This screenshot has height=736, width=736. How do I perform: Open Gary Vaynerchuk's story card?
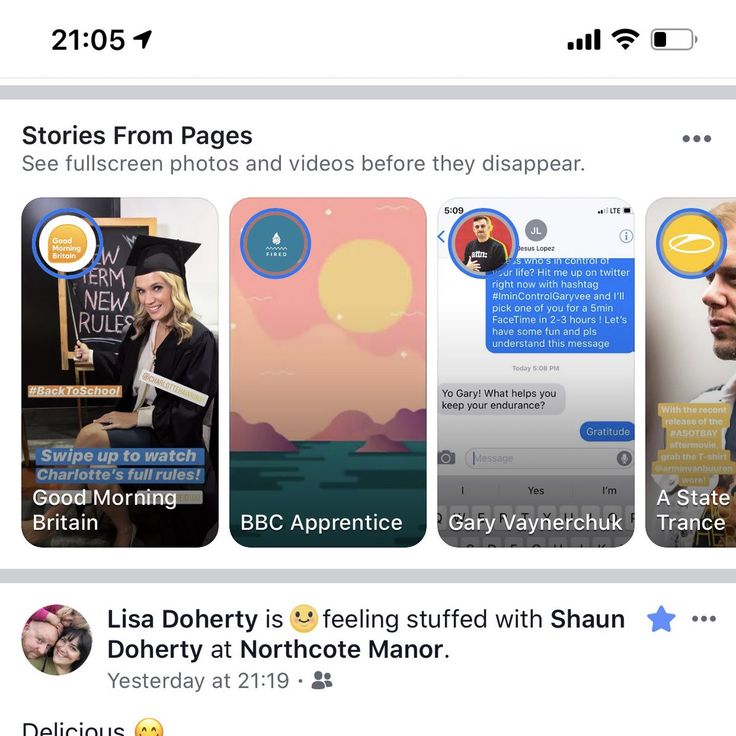pyautogui.click(x=535, y=372)
